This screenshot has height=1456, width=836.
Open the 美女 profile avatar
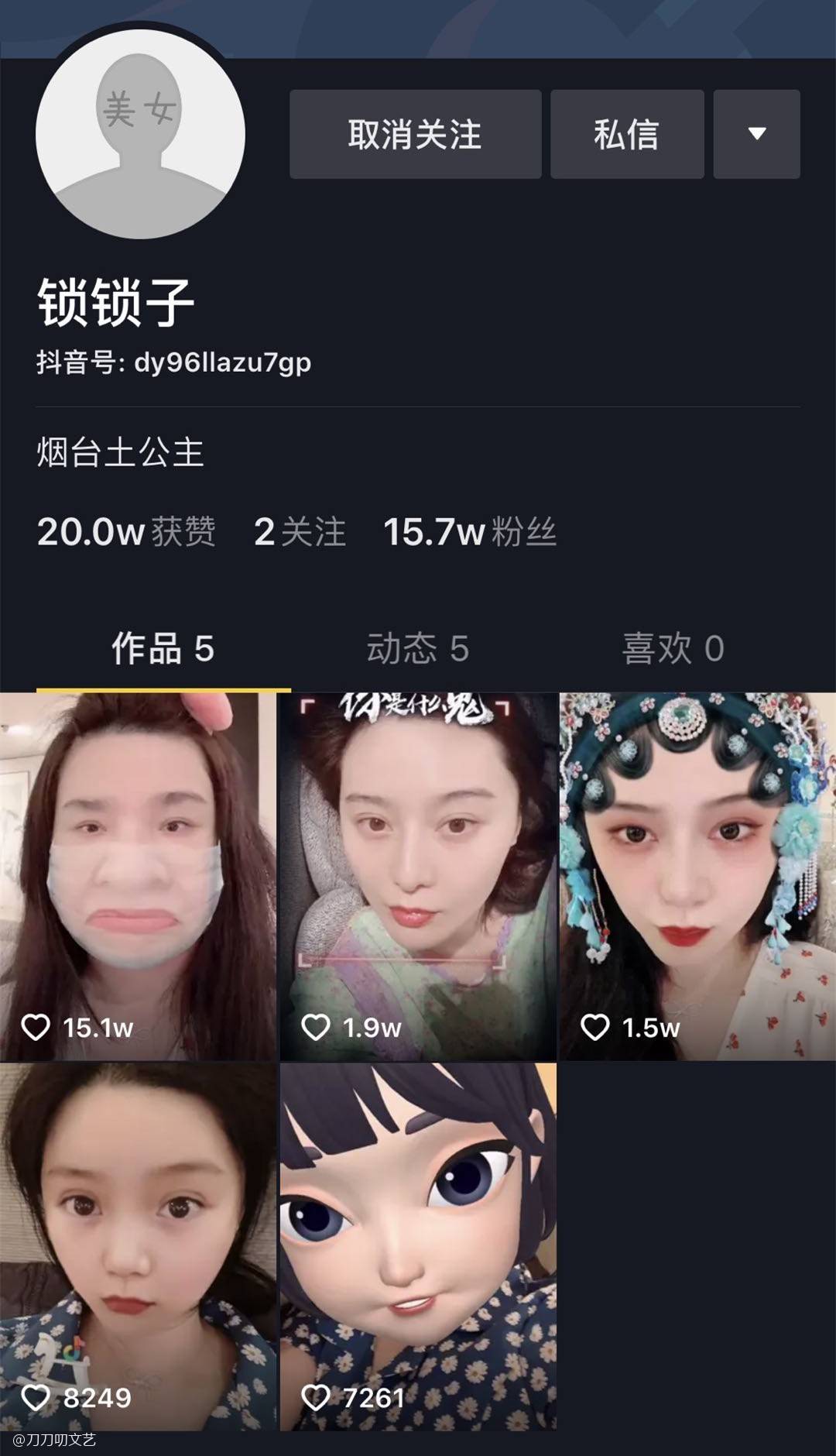tap(140, 134)
